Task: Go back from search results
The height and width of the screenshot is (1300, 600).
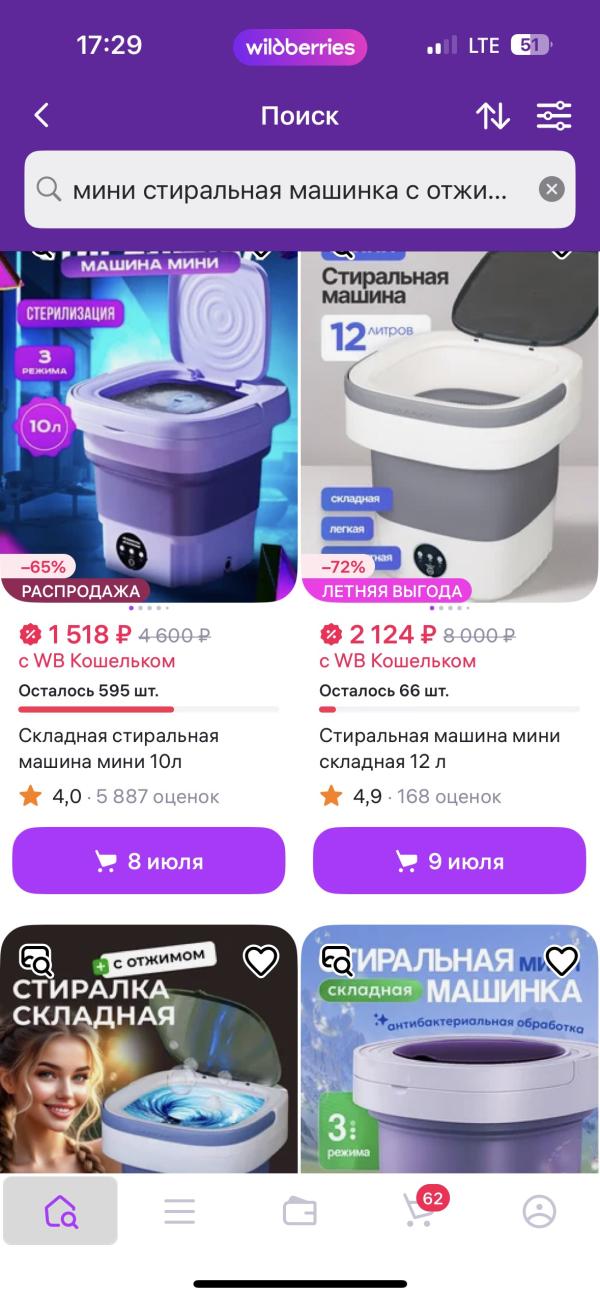Action: [x=41, y=116]
